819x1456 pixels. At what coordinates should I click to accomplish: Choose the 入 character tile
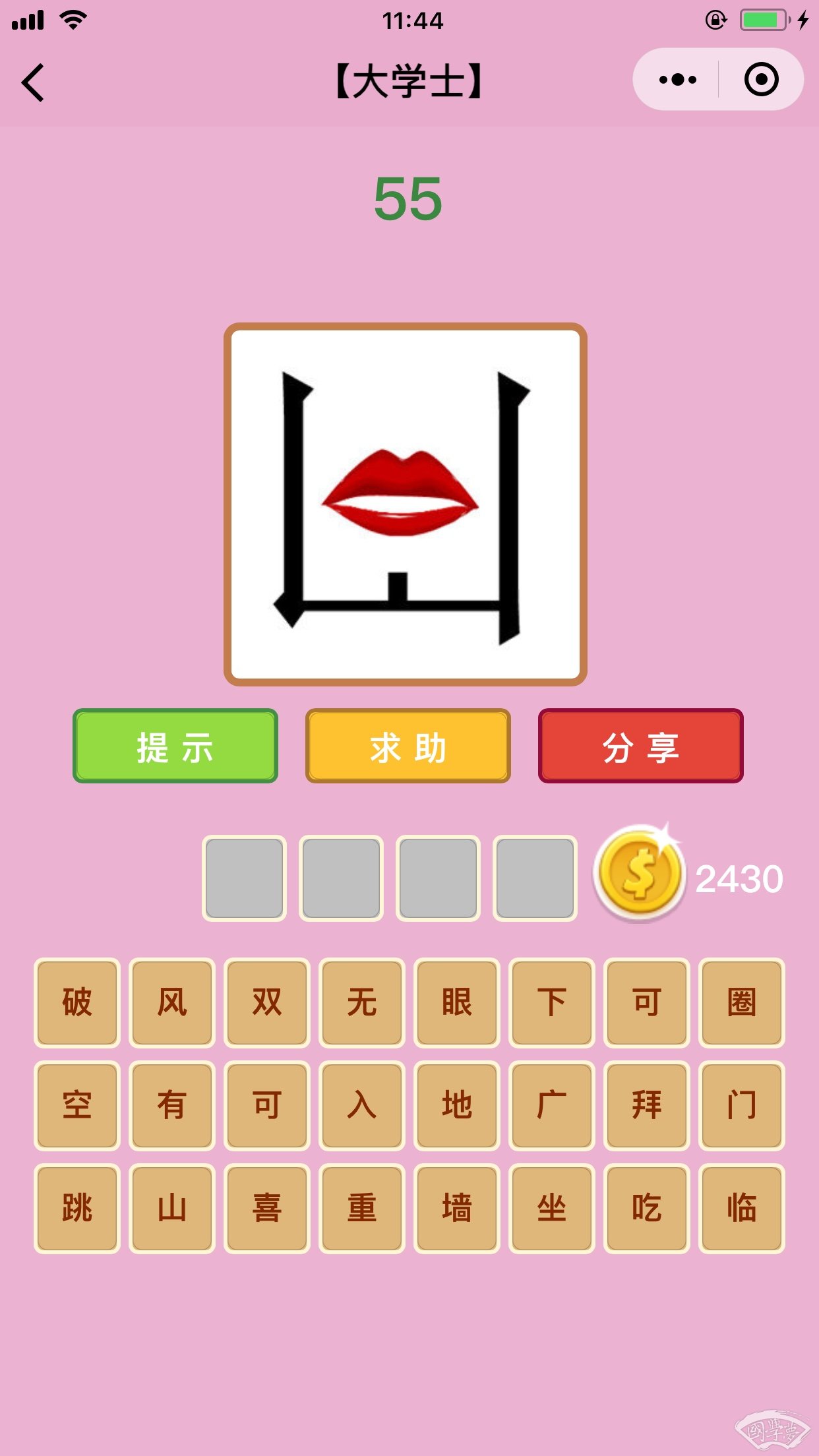[x=362, y=1105]
